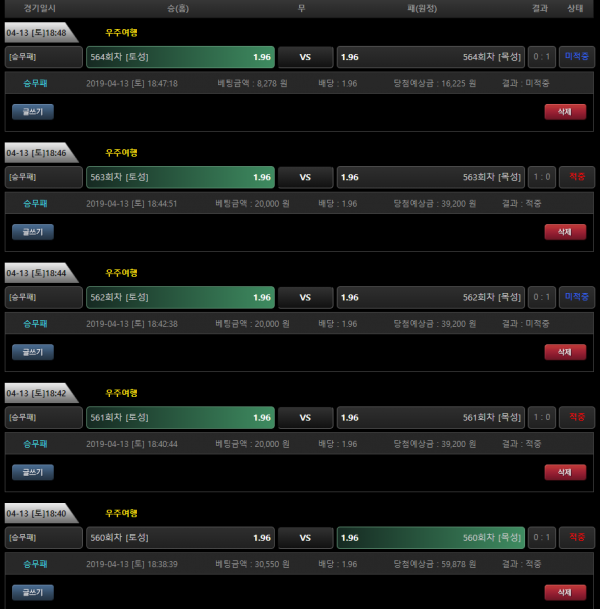Tap 글쓰기 under the 563회차 bet

tap(33, 232)
